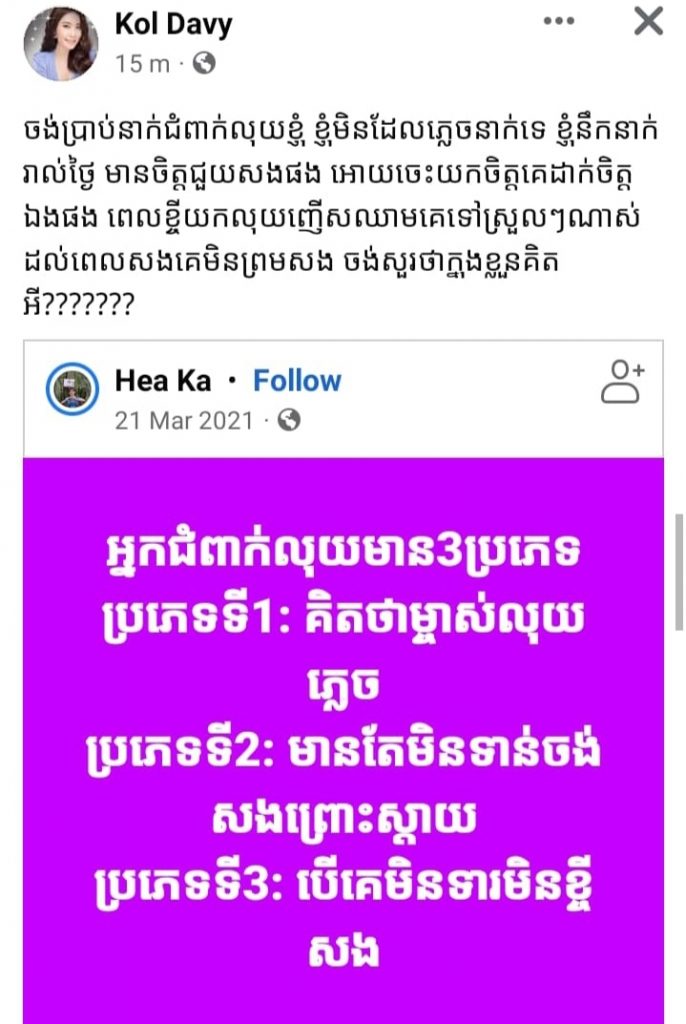
Task: Tap Follow next to Hea Ka
Action: 296,381
